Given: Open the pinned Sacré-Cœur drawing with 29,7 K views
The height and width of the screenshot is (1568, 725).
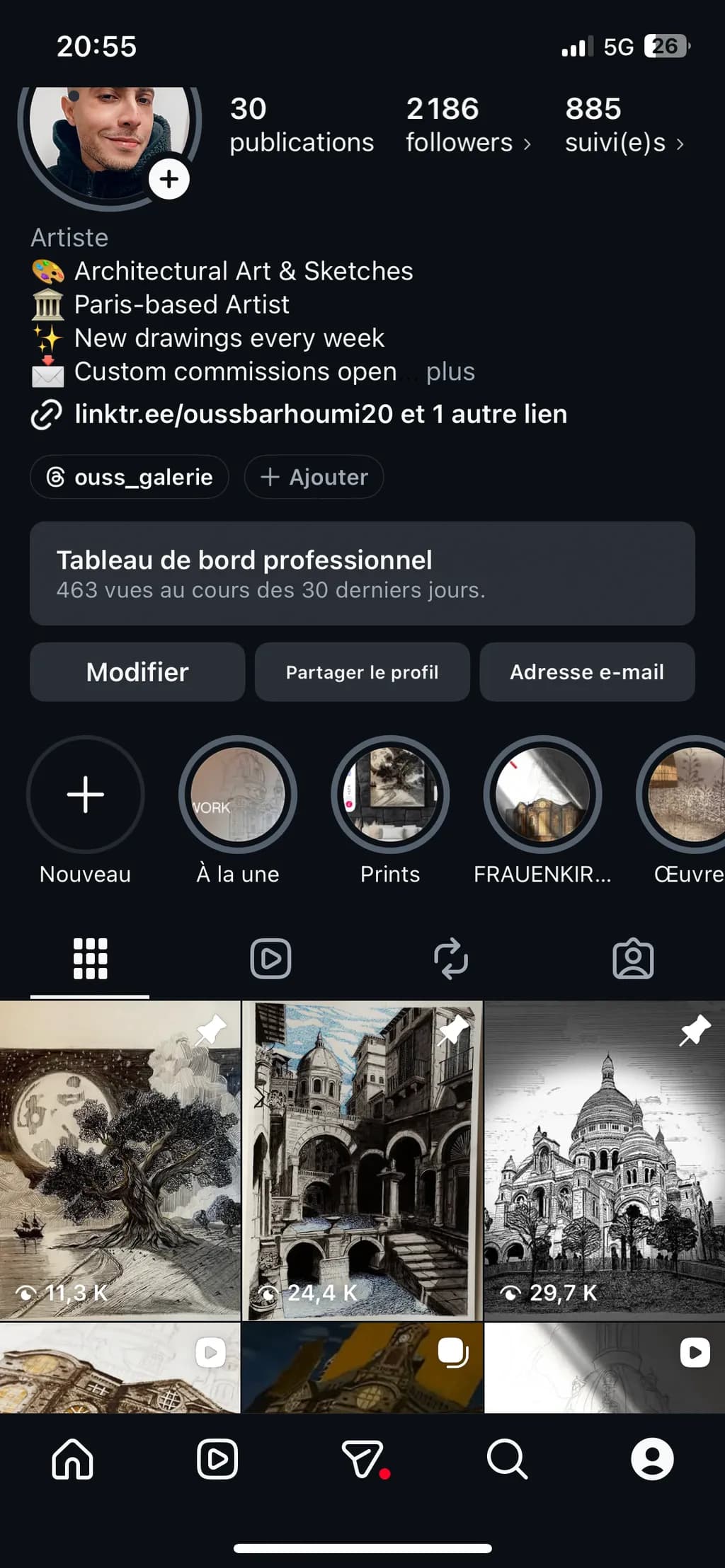Looking at the screenshot, I should point(605,1160).
